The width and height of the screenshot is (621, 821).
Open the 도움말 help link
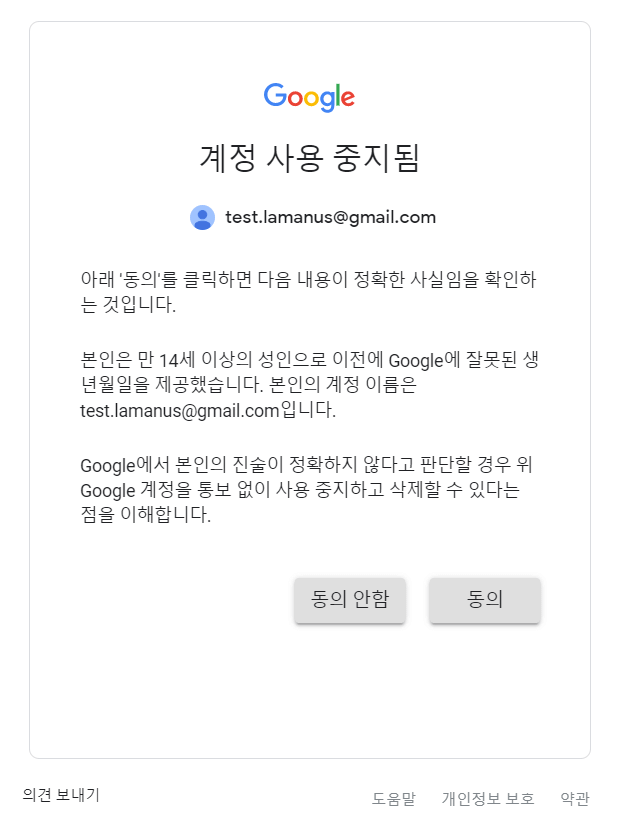click(x=394, y=799)
